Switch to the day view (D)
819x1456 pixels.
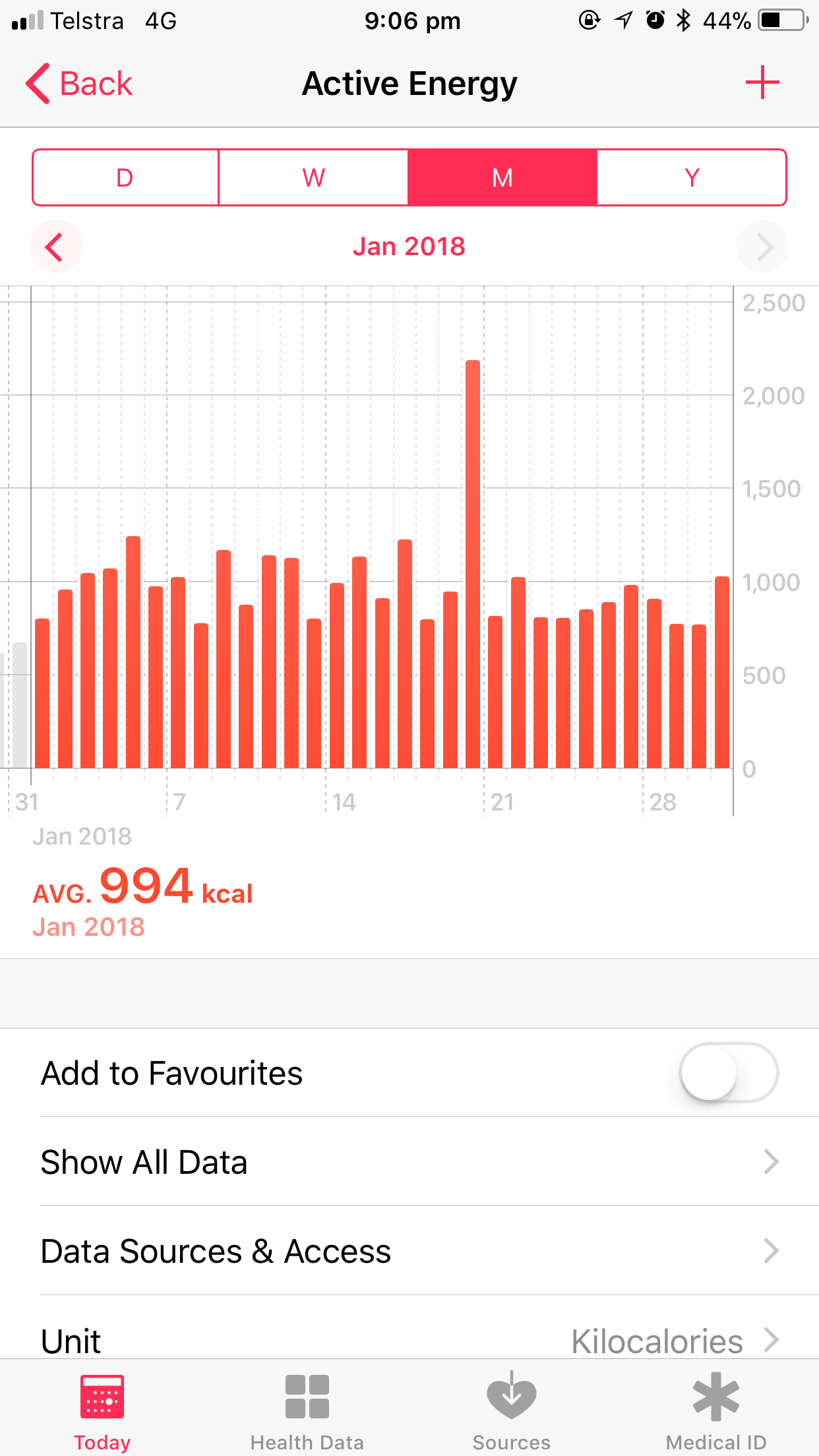(125, 177)
